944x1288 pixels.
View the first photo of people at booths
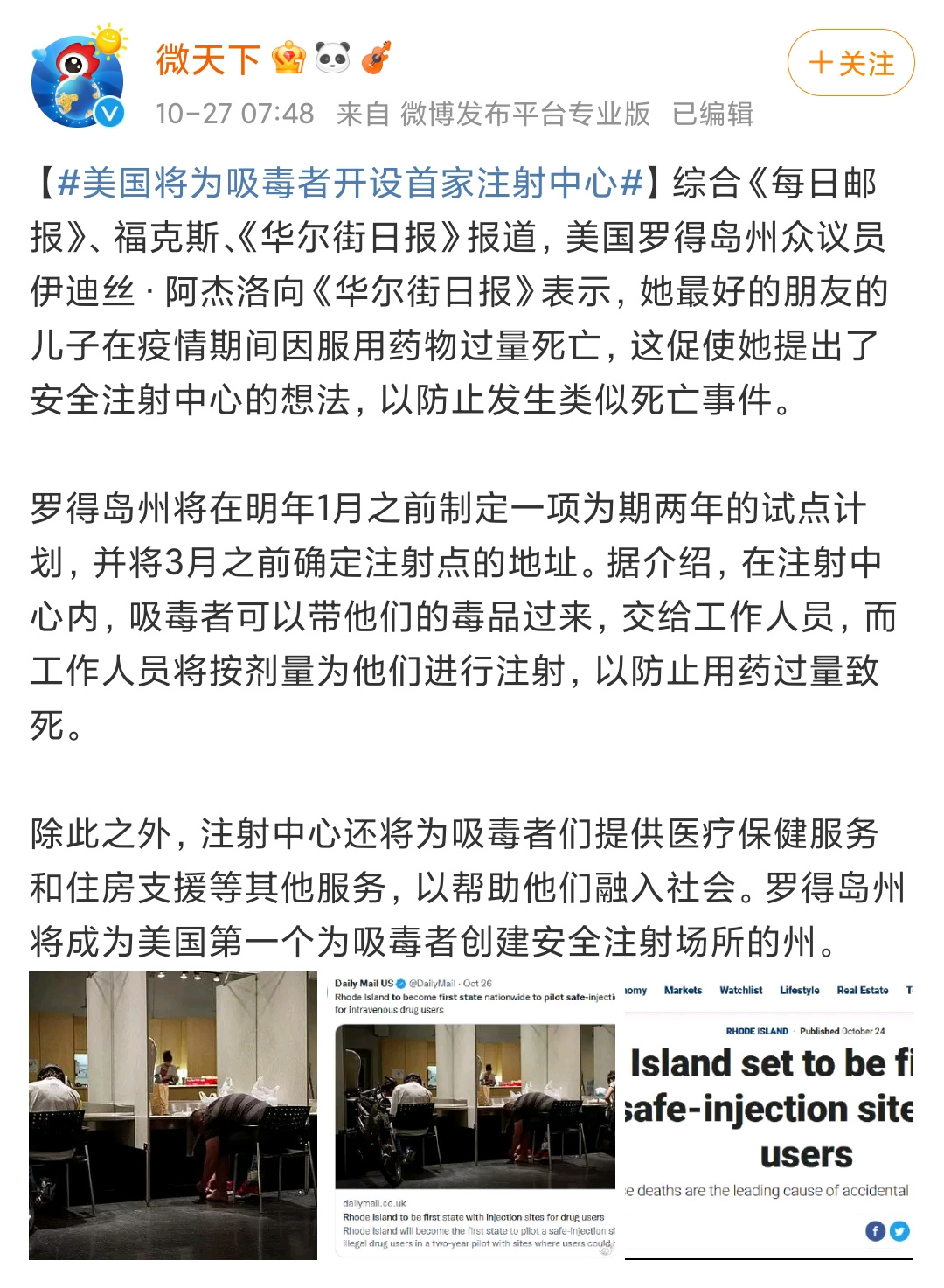(x=173, y=1115)
